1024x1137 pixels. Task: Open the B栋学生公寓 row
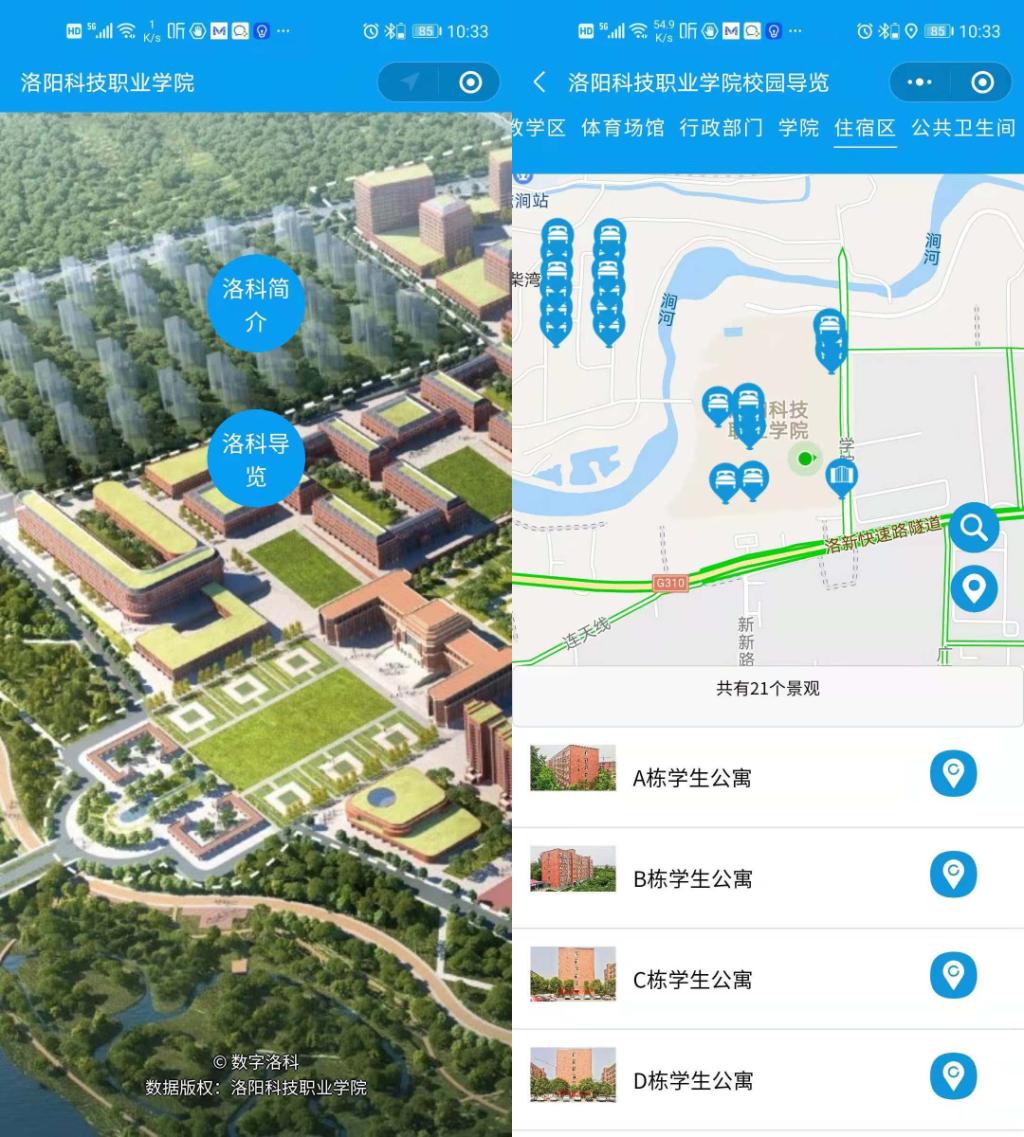click(692, 879)
